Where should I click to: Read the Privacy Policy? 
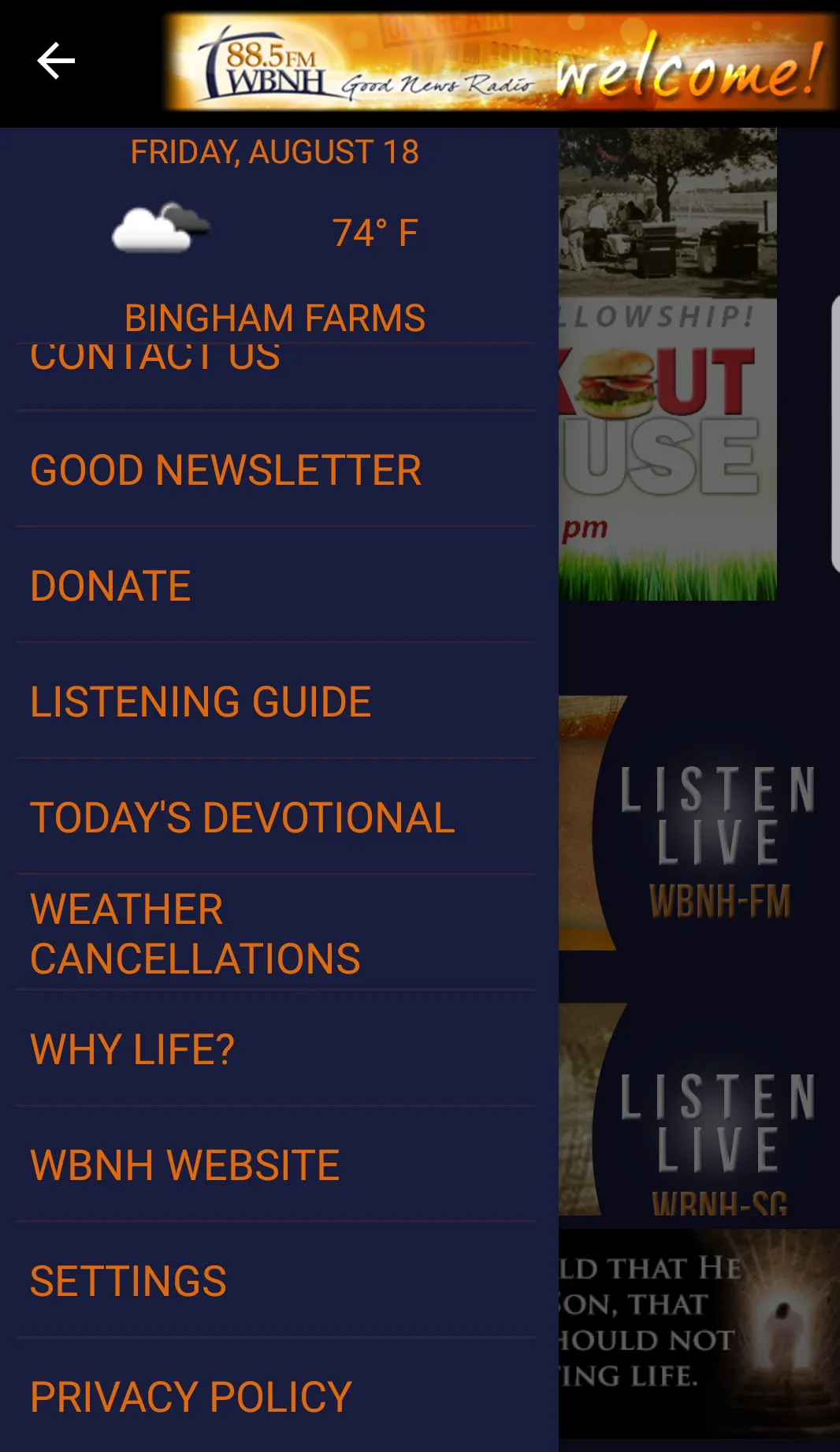pos(191,1397)
